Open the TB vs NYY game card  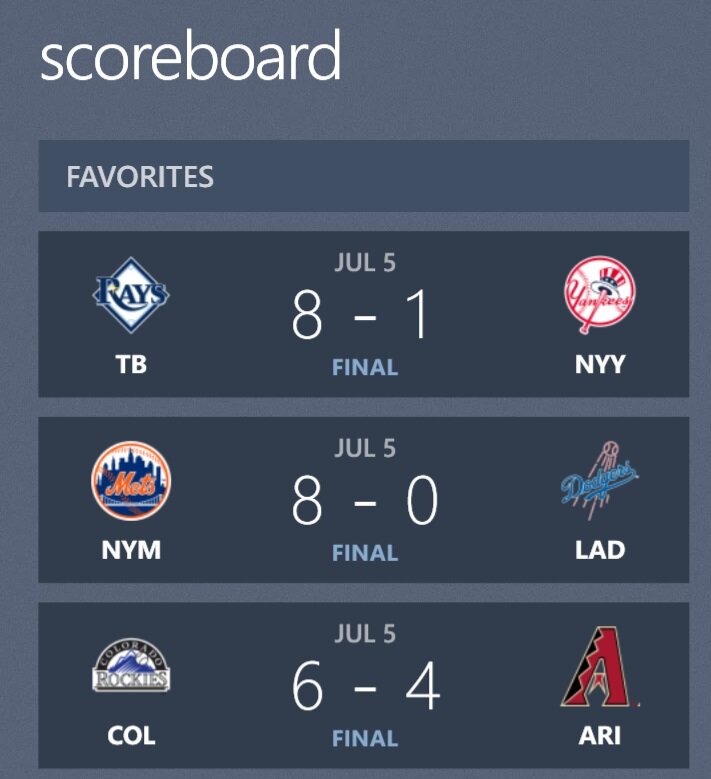[x=363, y=314]
